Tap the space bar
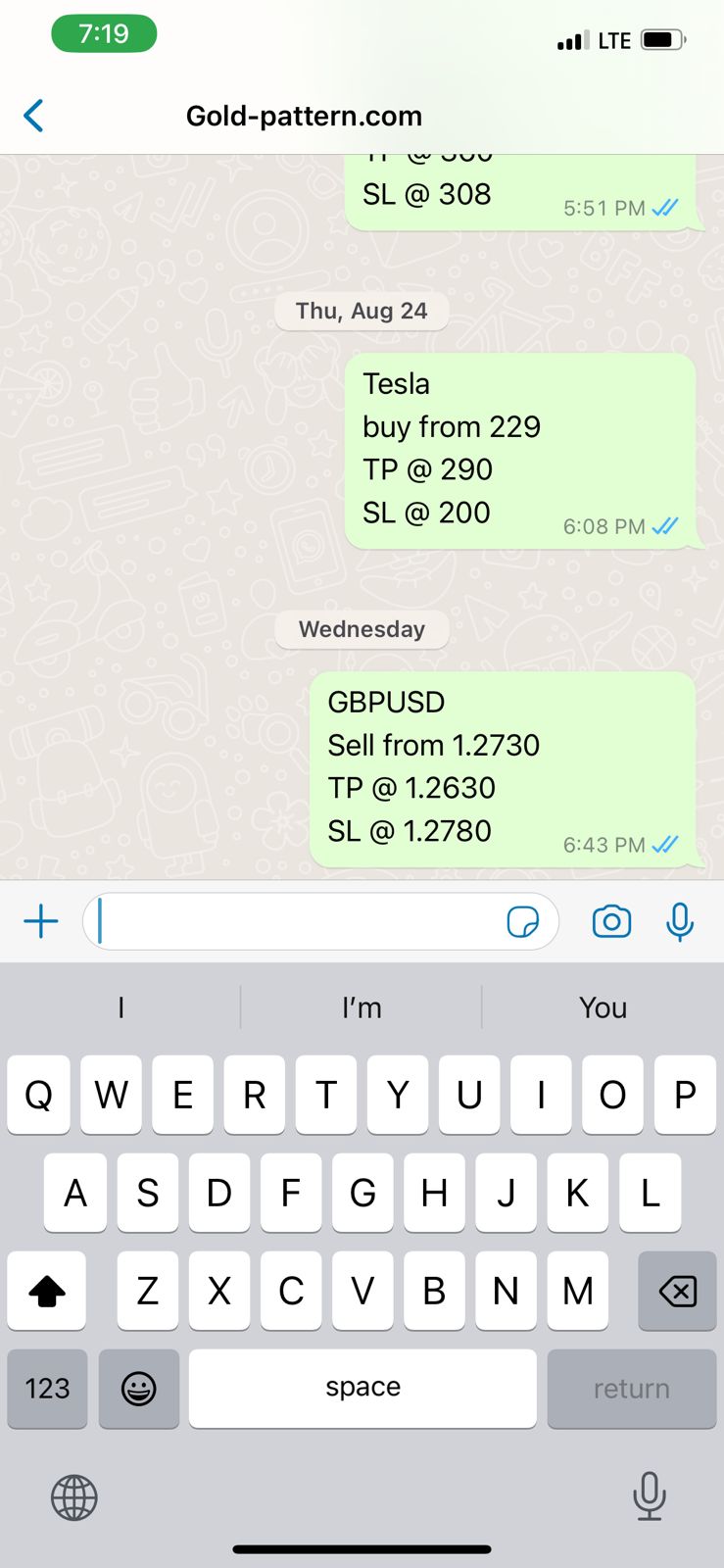Screen dimensions: 724x1568 (x=362, y=1388)
